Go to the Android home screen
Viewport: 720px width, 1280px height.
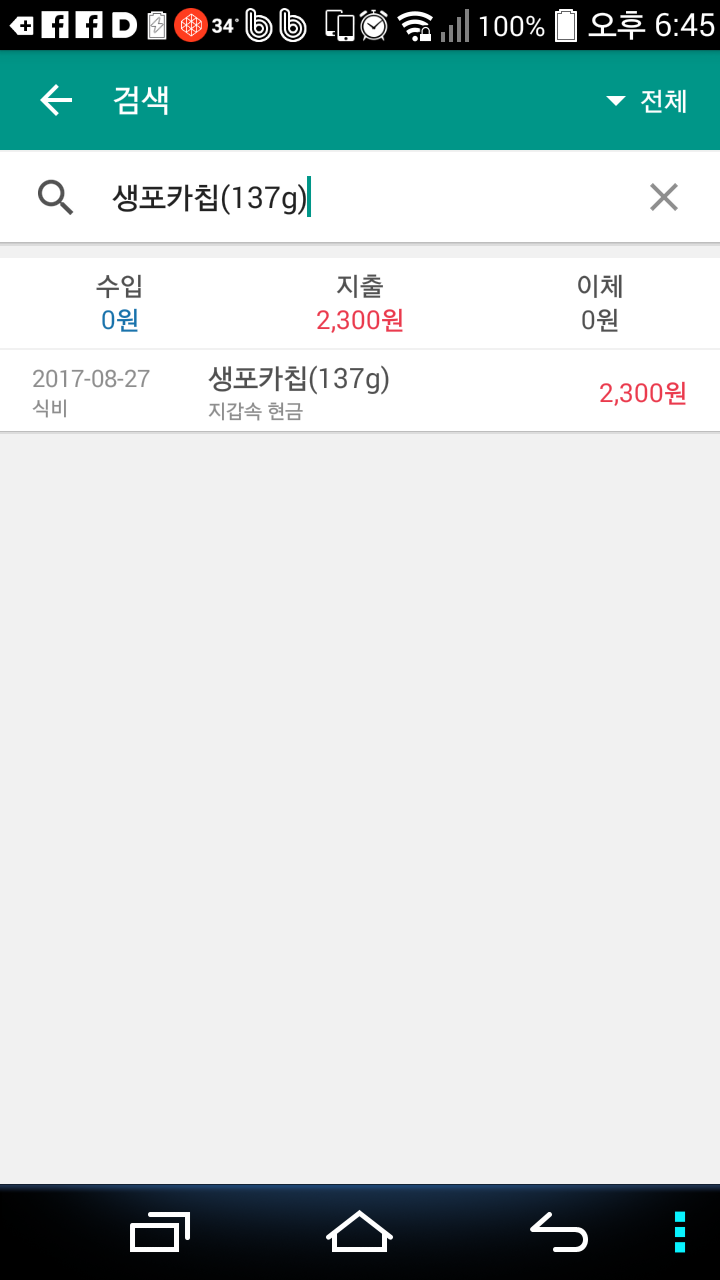pos(359,1231)
